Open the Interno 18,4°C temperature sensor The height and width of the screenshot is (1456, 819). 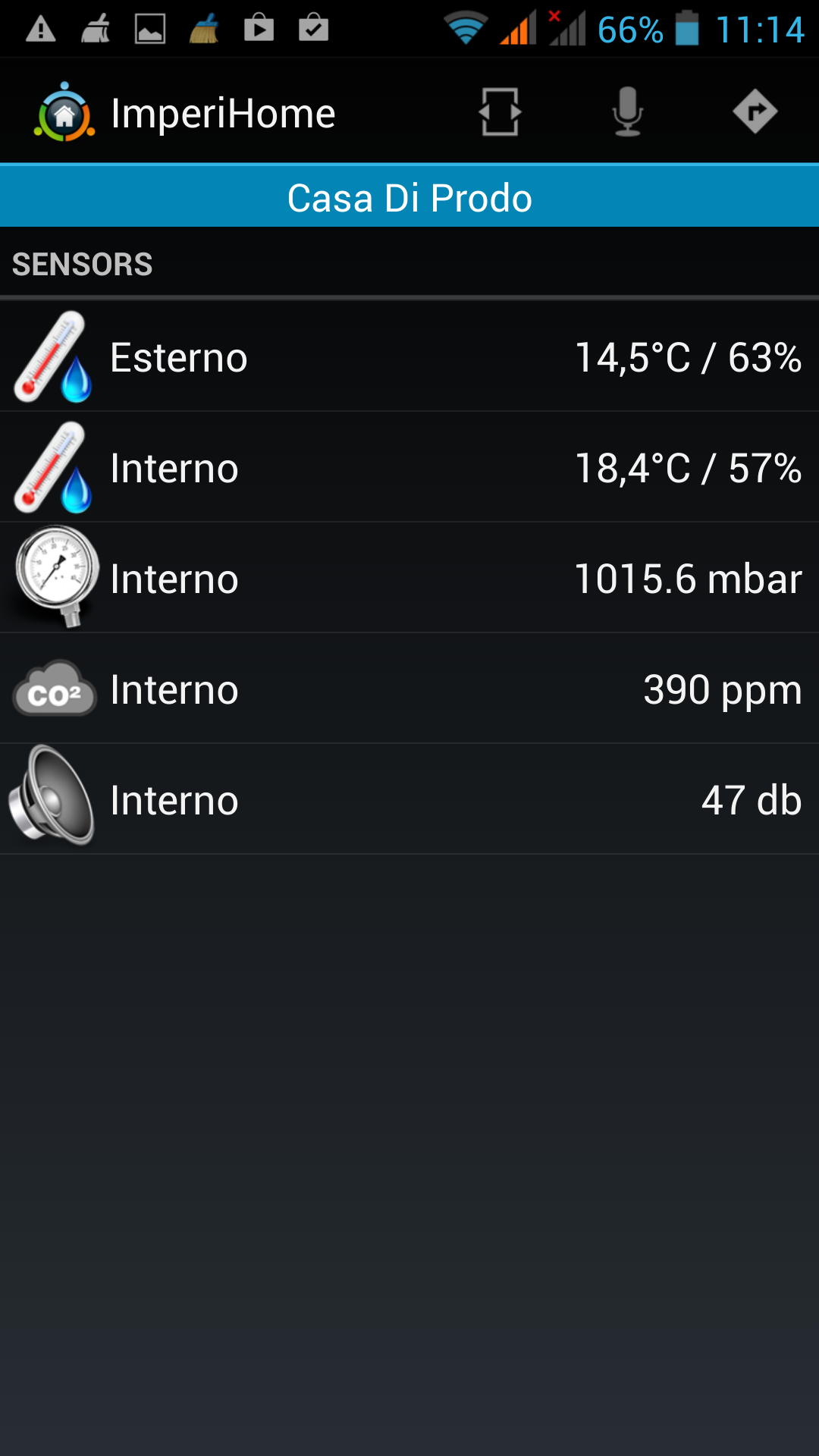tap(409, 468)
